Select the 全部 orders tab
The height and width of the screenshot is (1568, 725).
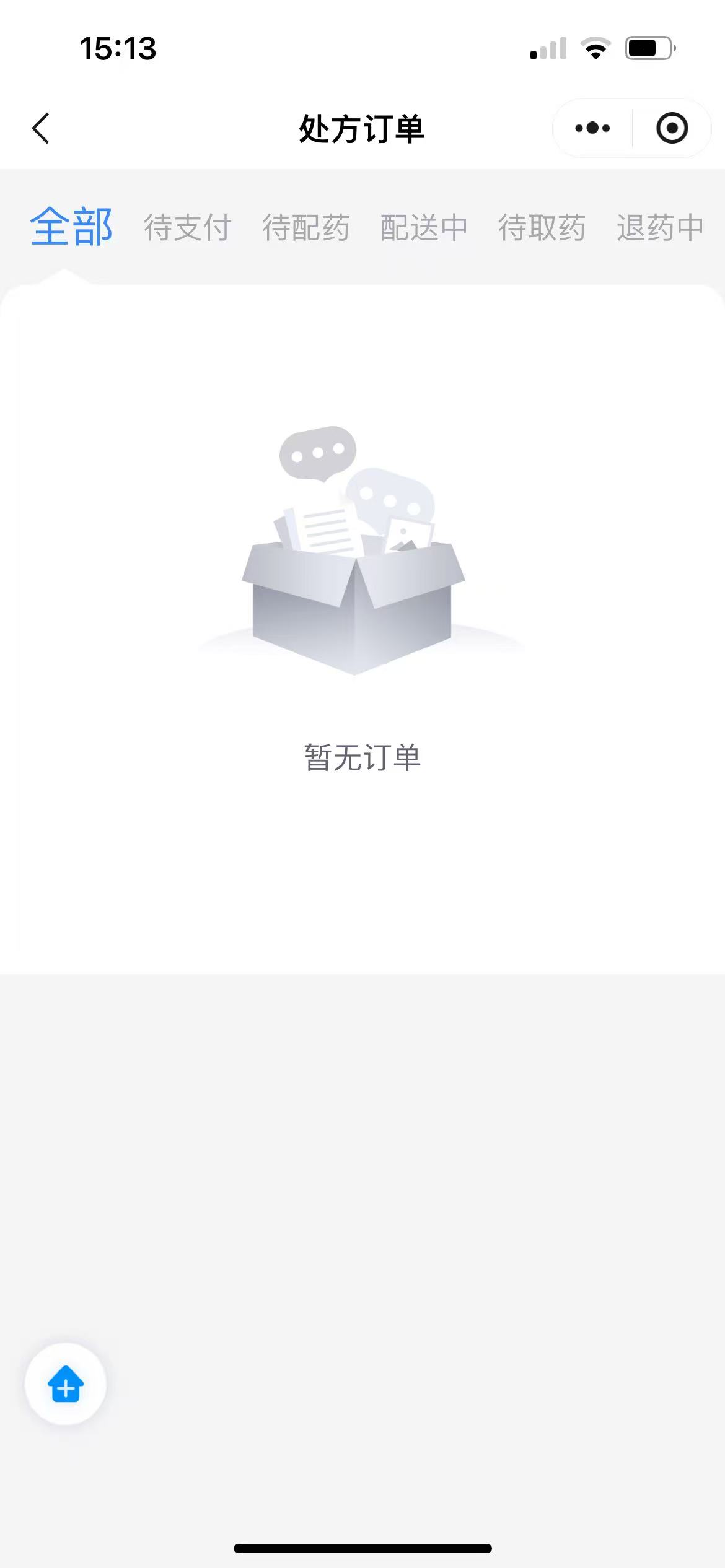pos(71,227)
